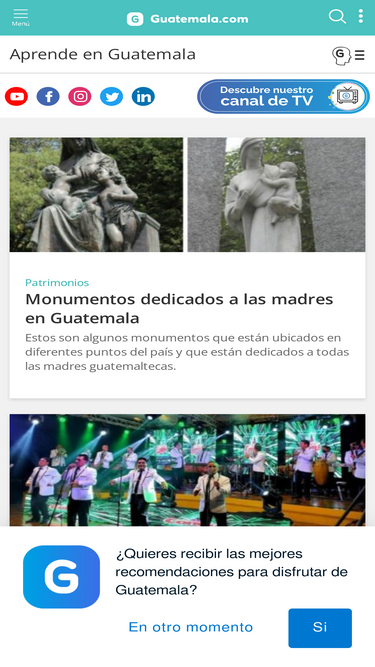The height and width of the screenshot is (667, 375).
Task: Go to Guatemala.com home via header title
Action: [x=188, y=19]
